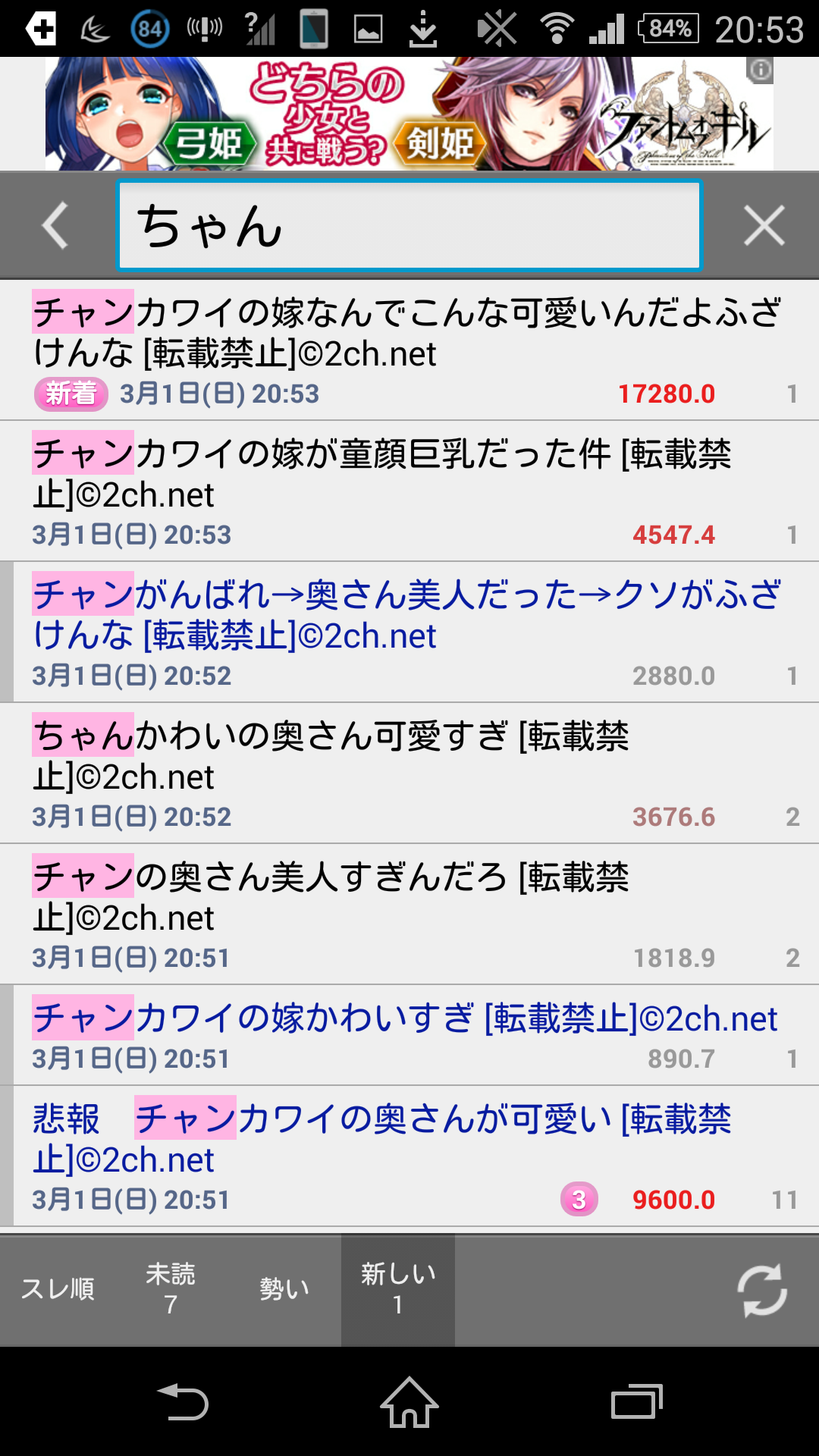The image size is (819, 1456).
Task: Sort by スレ順
Action: 57,1289
